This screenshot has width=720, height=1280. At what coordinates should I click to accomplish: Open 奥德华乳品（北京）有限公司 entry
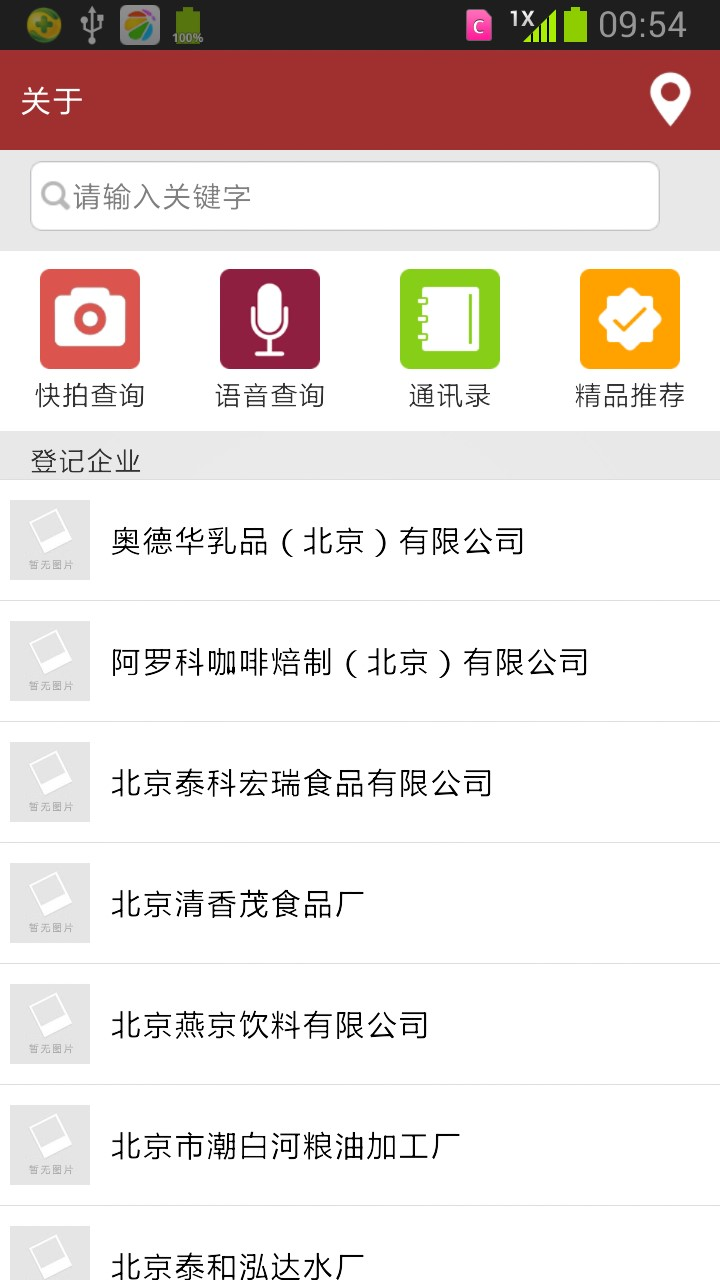click(360, 540)
